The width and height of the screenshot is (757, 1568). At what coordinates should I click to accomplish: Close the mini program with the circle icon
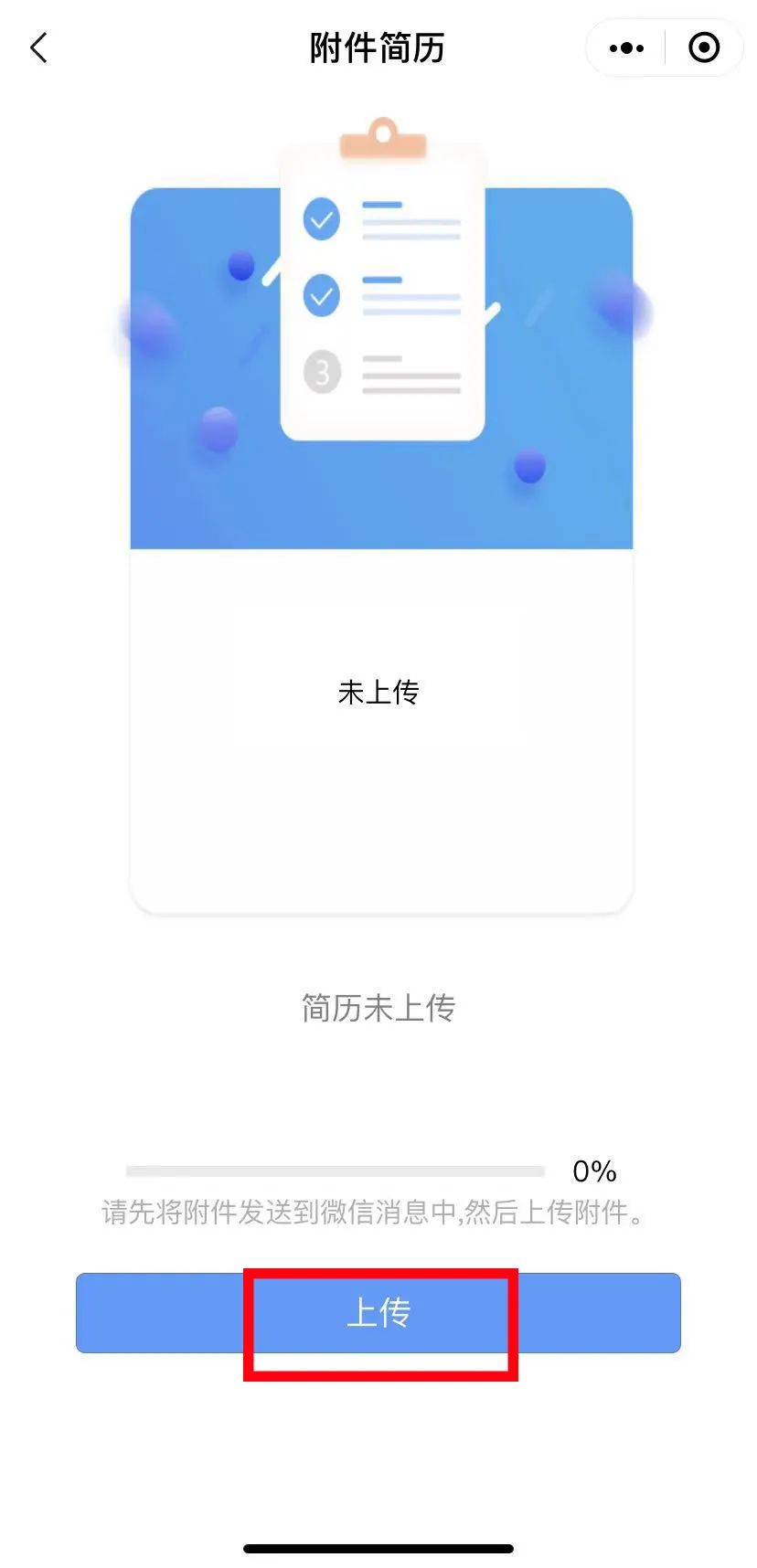point(704,48)
